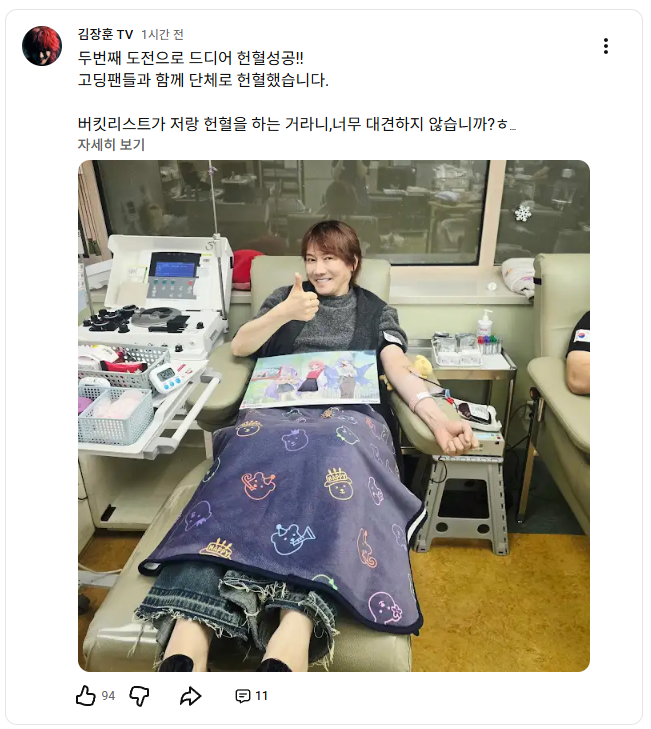Expand the post with 자세히 보기

pyautogui.click(x=111, y=144)
